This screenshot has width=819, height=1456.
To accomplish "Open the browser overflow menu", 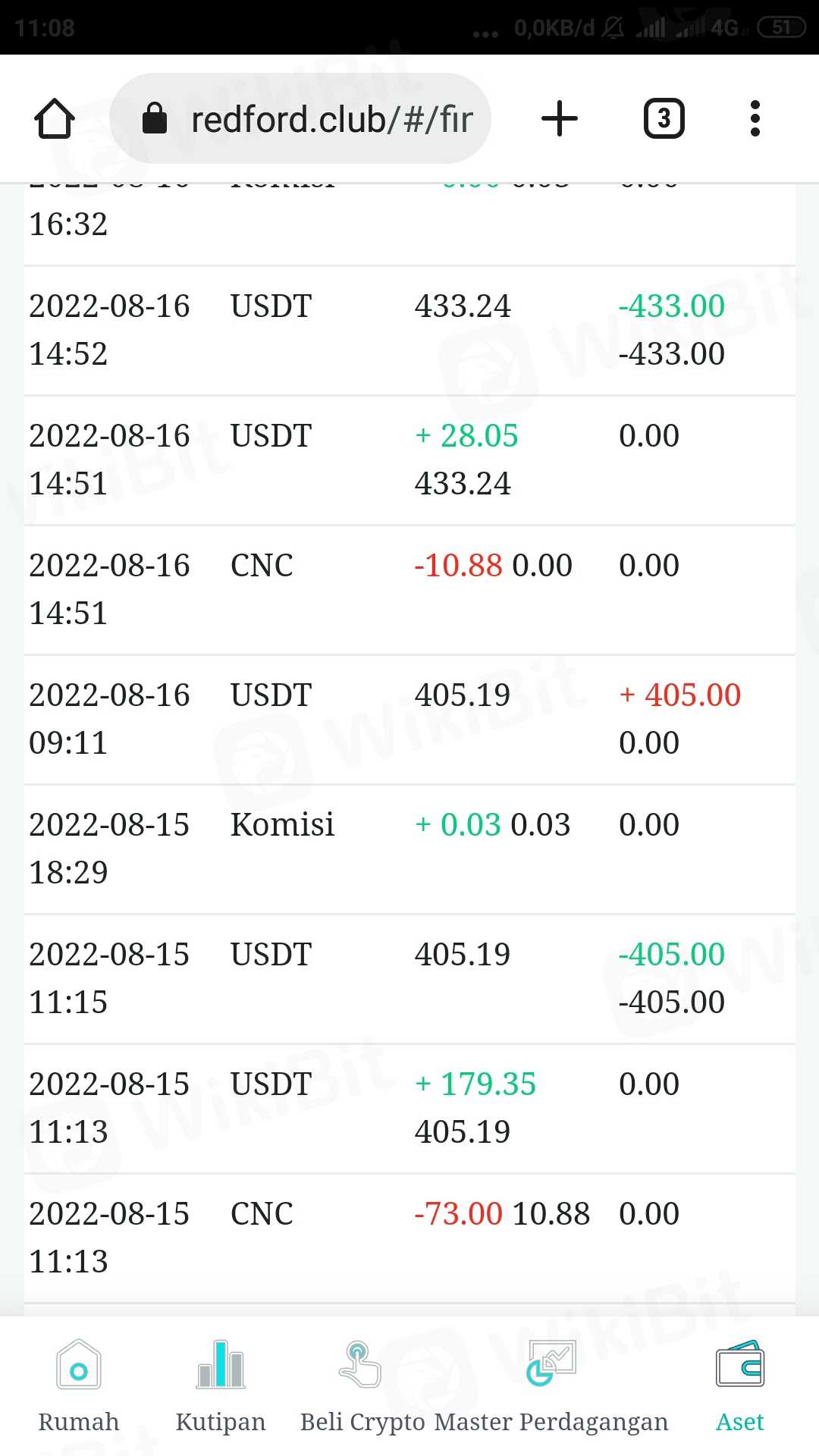I will click(x=755, y=119).
